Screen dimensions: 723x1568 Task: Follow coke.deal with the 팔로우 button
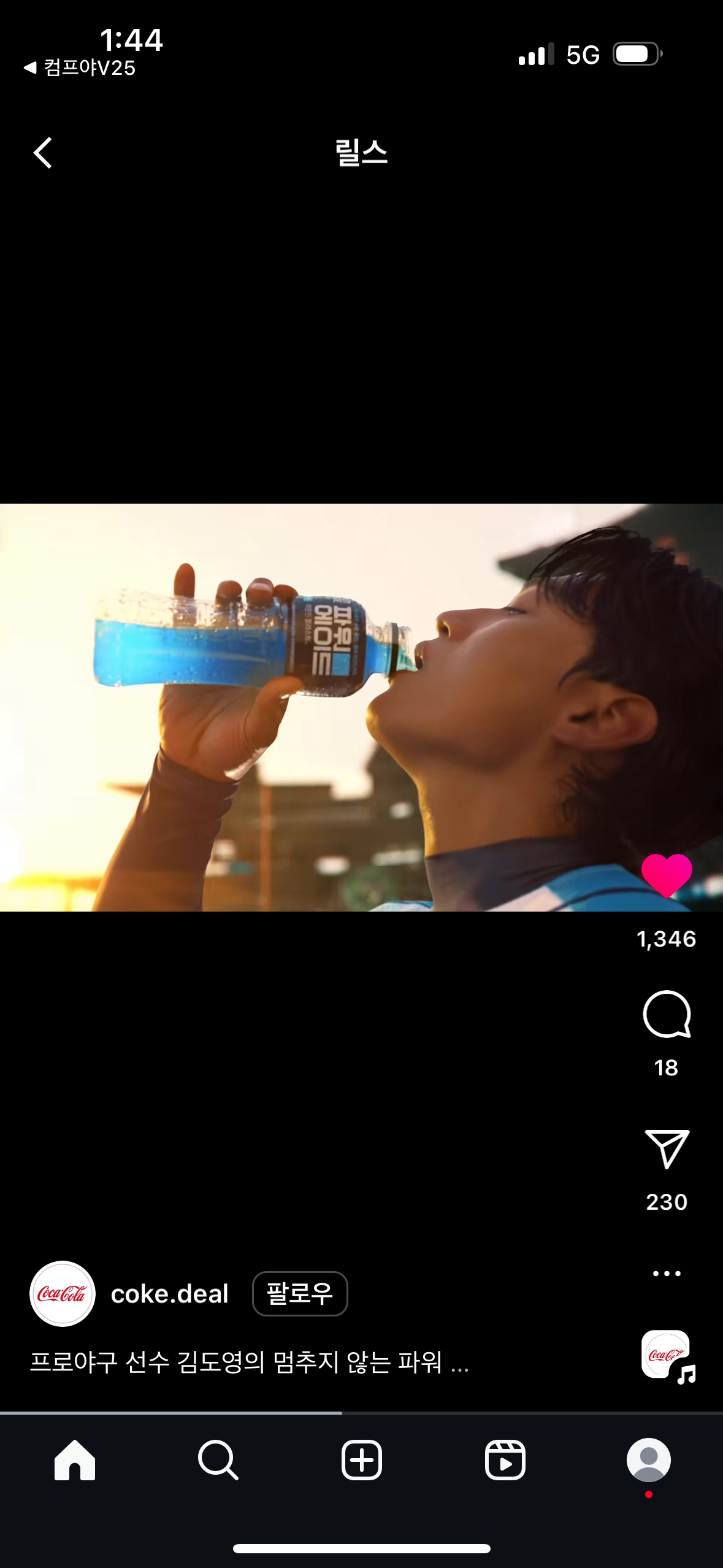[300, 1294]
